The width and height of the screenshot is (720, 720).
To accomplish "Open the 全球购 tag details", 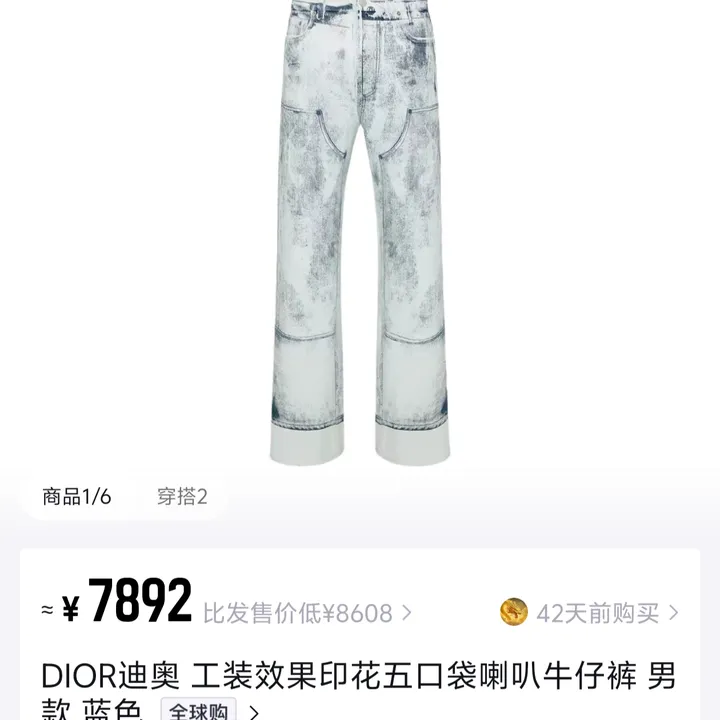I will 199,712.
